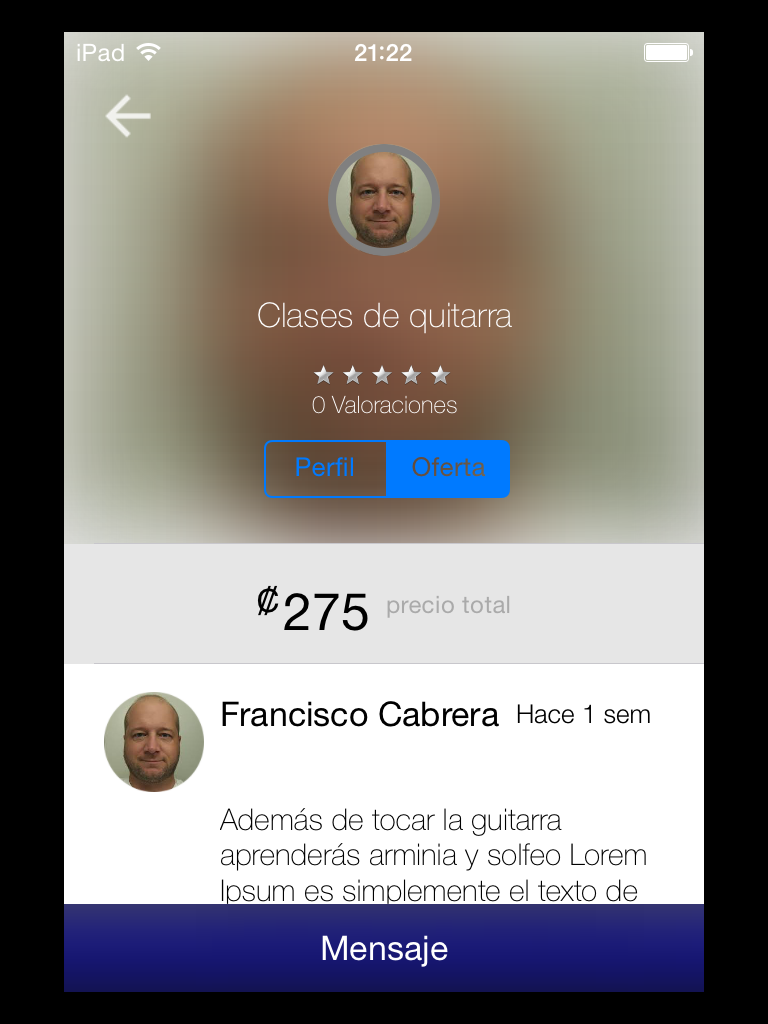
Task: Go back using the arrow icon
Action: [128, 117]
